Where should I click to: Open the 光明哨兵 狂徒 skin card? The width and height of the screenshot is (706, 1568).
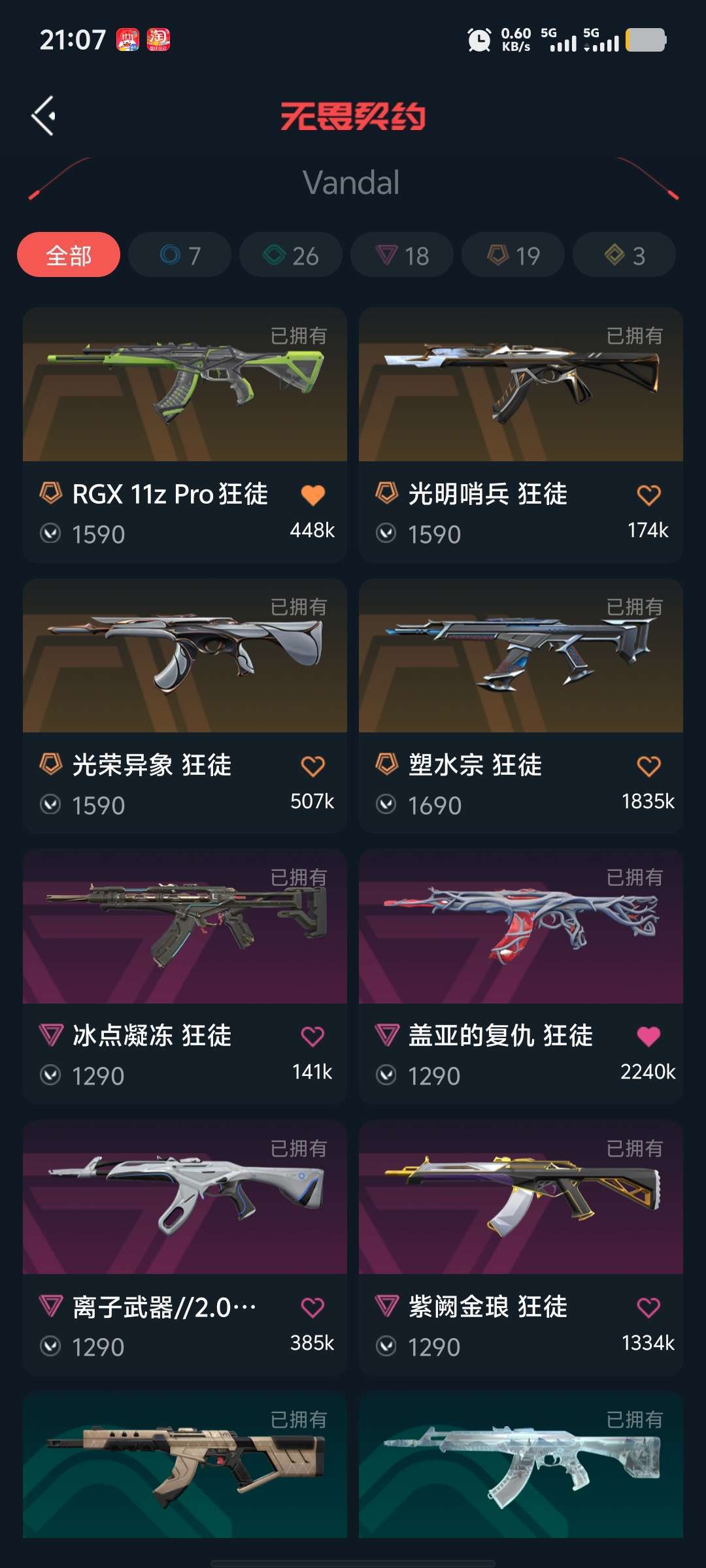521,392
